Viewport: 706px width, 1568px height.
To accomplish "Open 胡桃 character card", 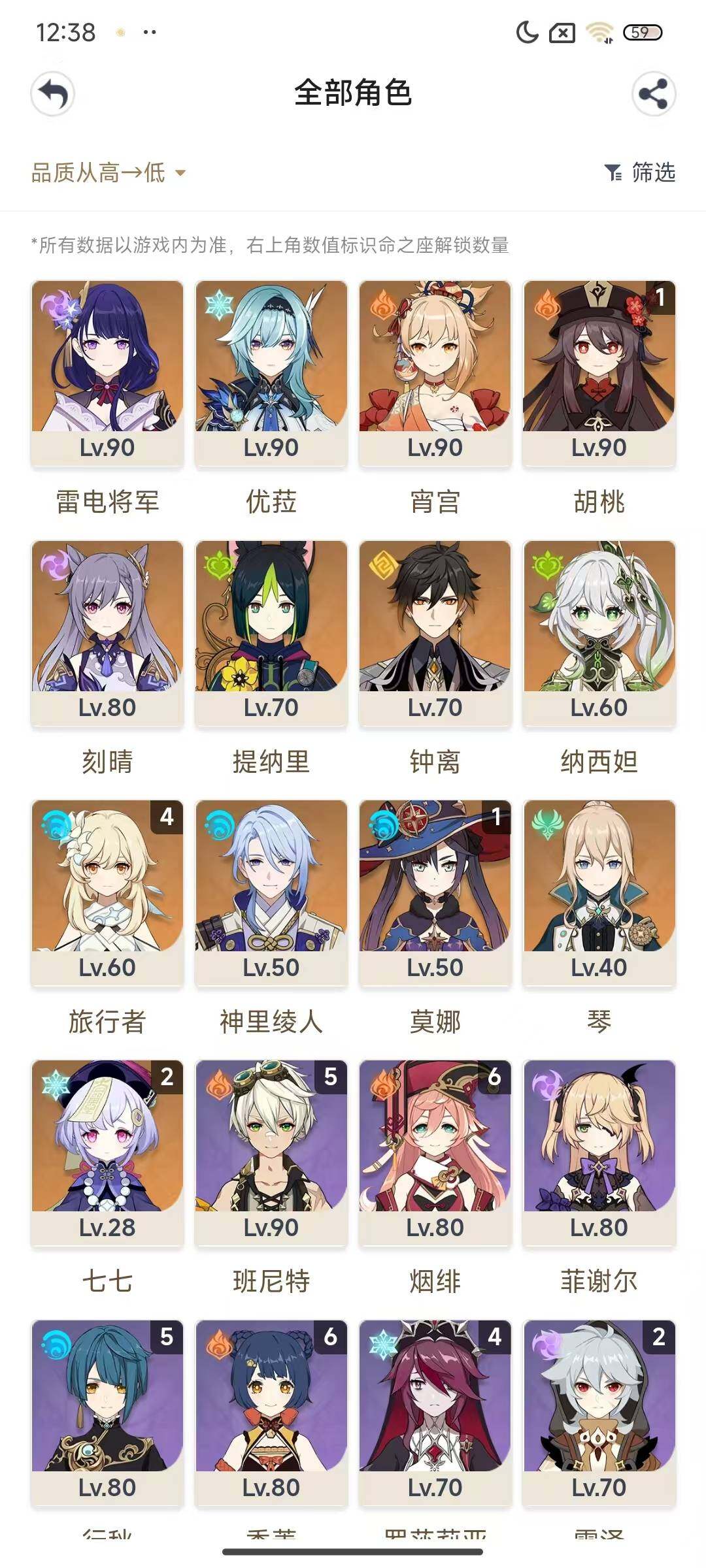I will pyautogui.click(x=599, y=372).
